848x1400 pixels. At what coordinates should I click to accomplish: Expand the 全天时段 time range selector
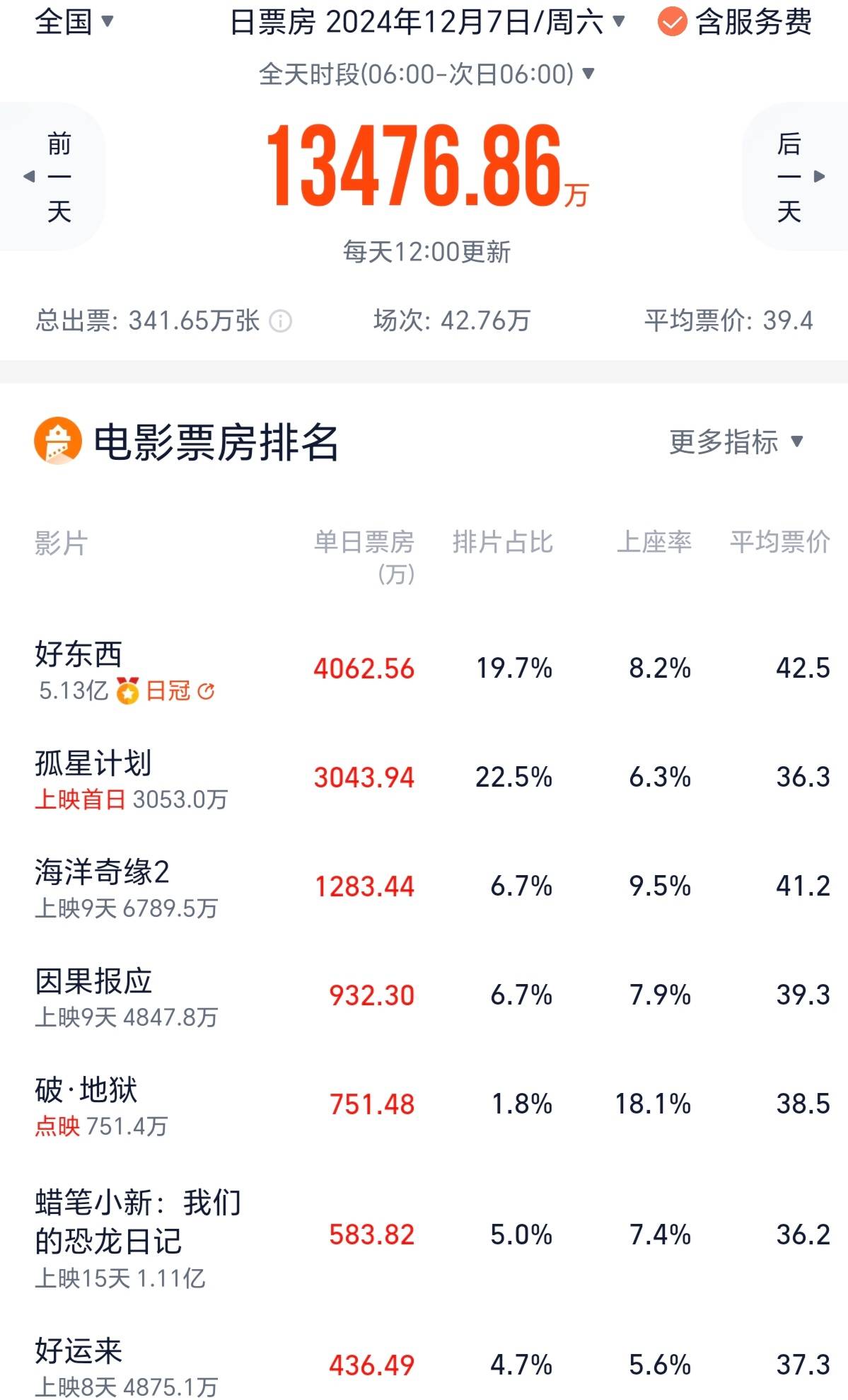pyautogui.click(x=427, y=74)
